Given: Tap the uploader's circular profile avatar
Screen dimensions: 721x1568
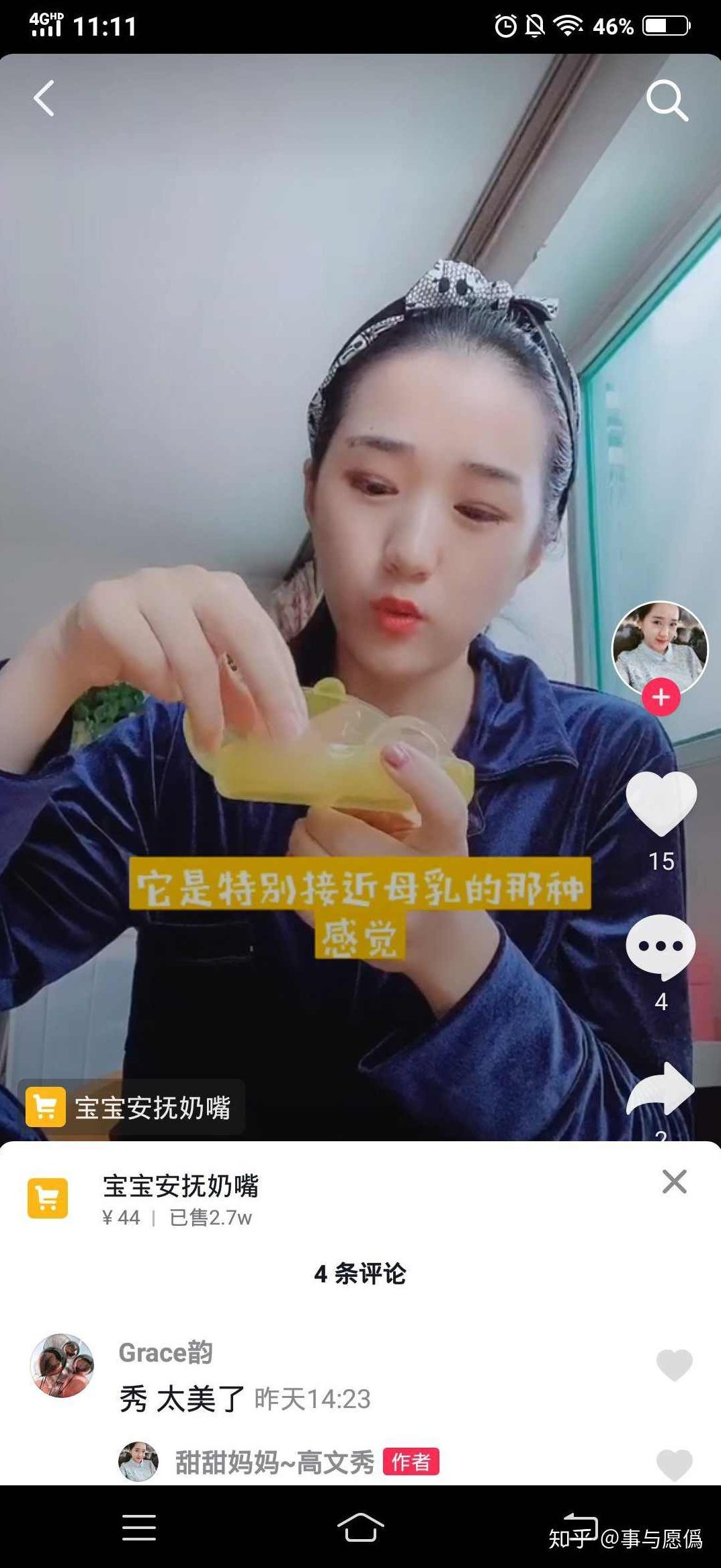Looking at the screenshot, I should click(x=659, y=642).
